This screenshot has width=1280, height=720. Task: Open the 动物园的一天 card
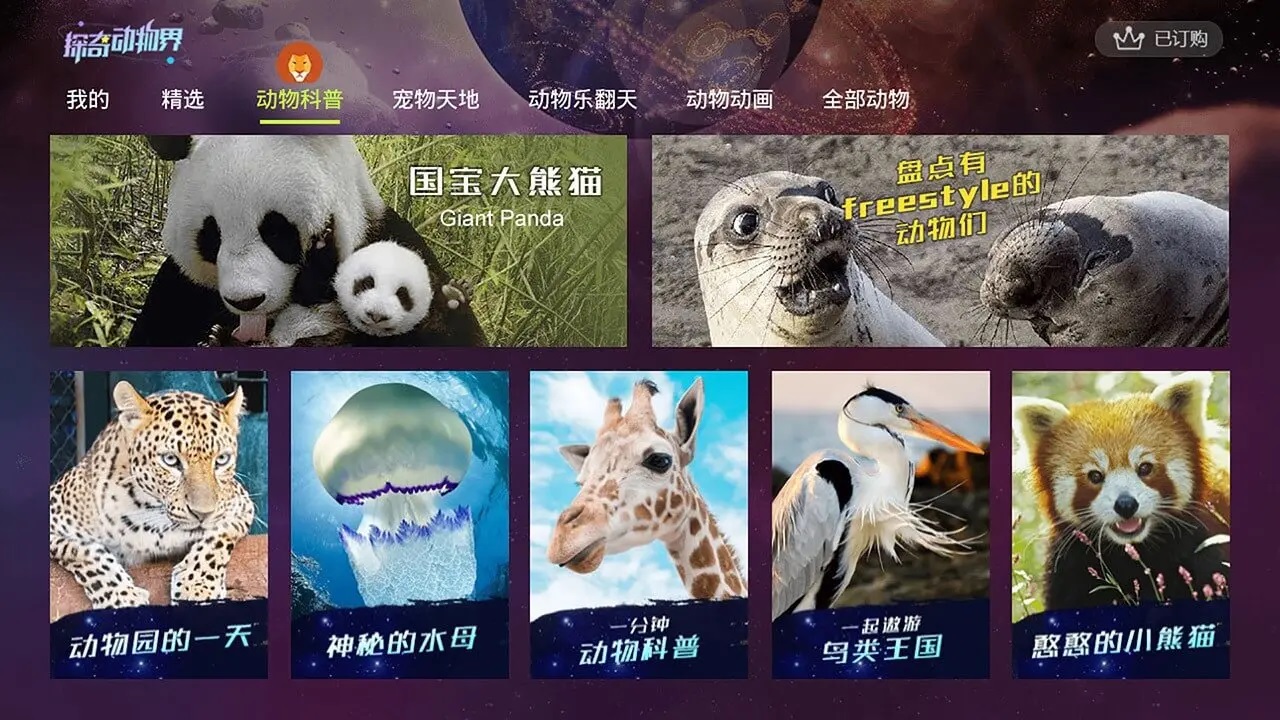pos(159,524)
